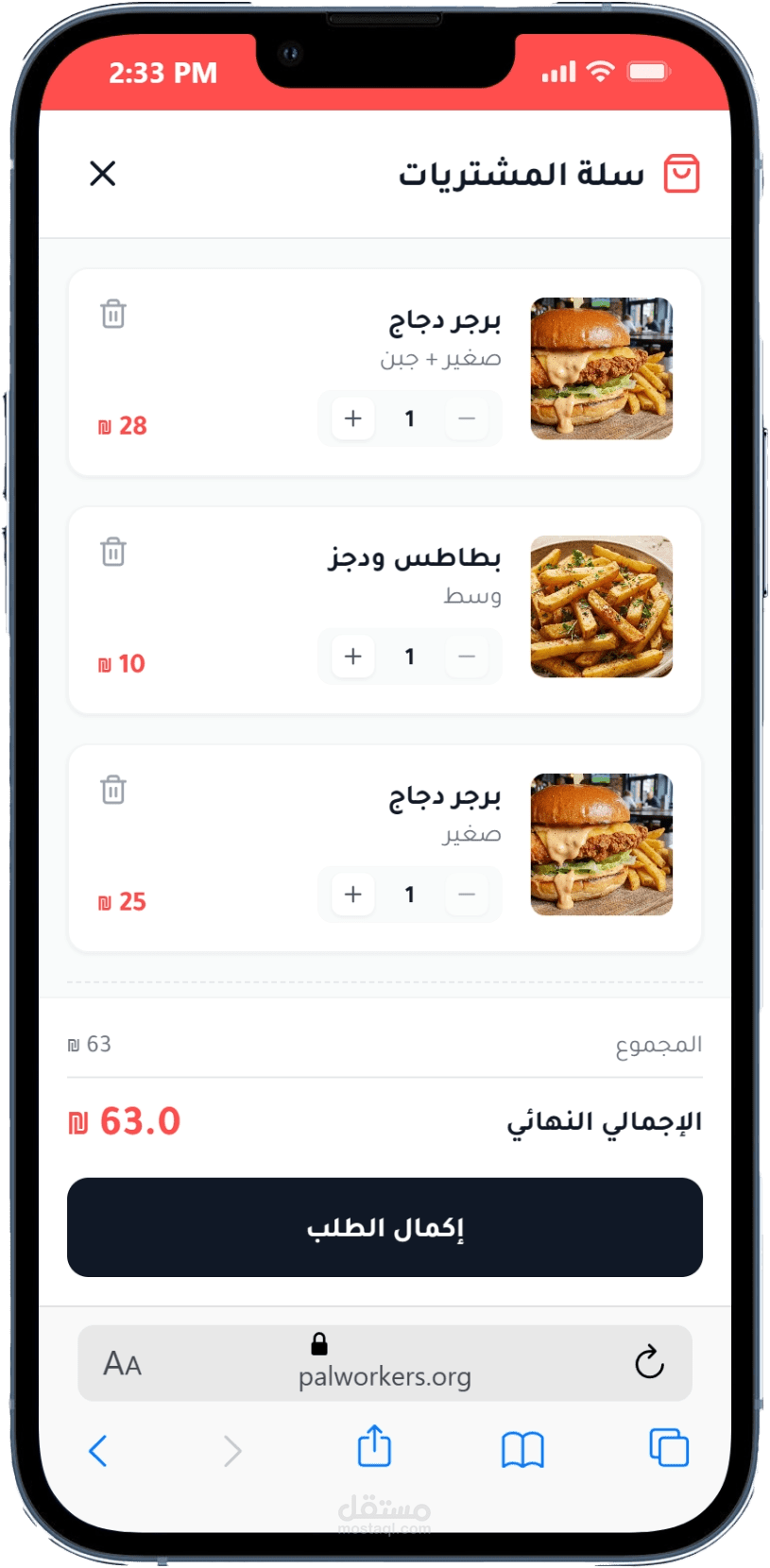Go back to the previous page in Safari
The image size is (770, 1568).
coord(98,1450)
